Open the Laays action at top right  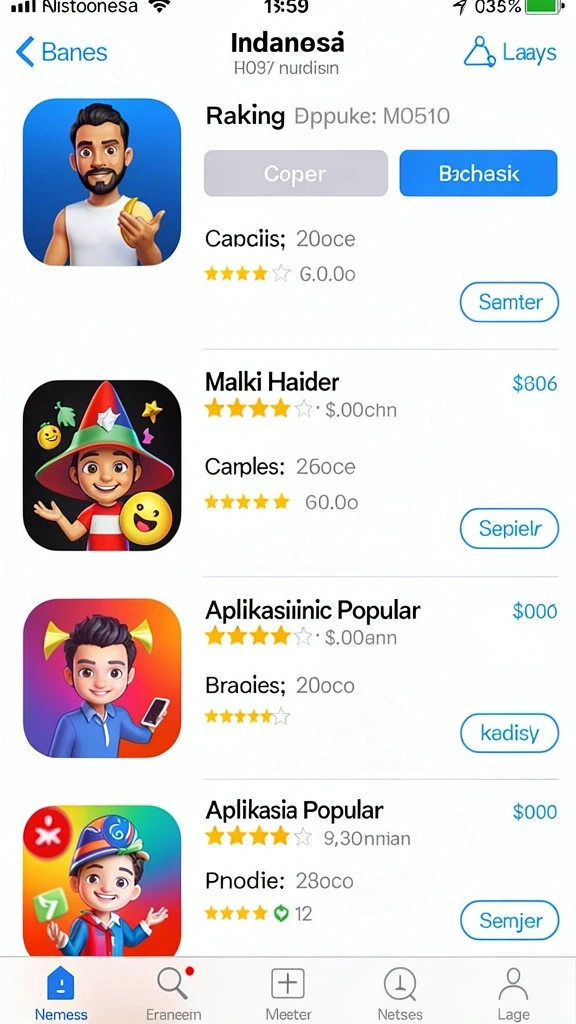pyautogui.click(x=510, y=52)
